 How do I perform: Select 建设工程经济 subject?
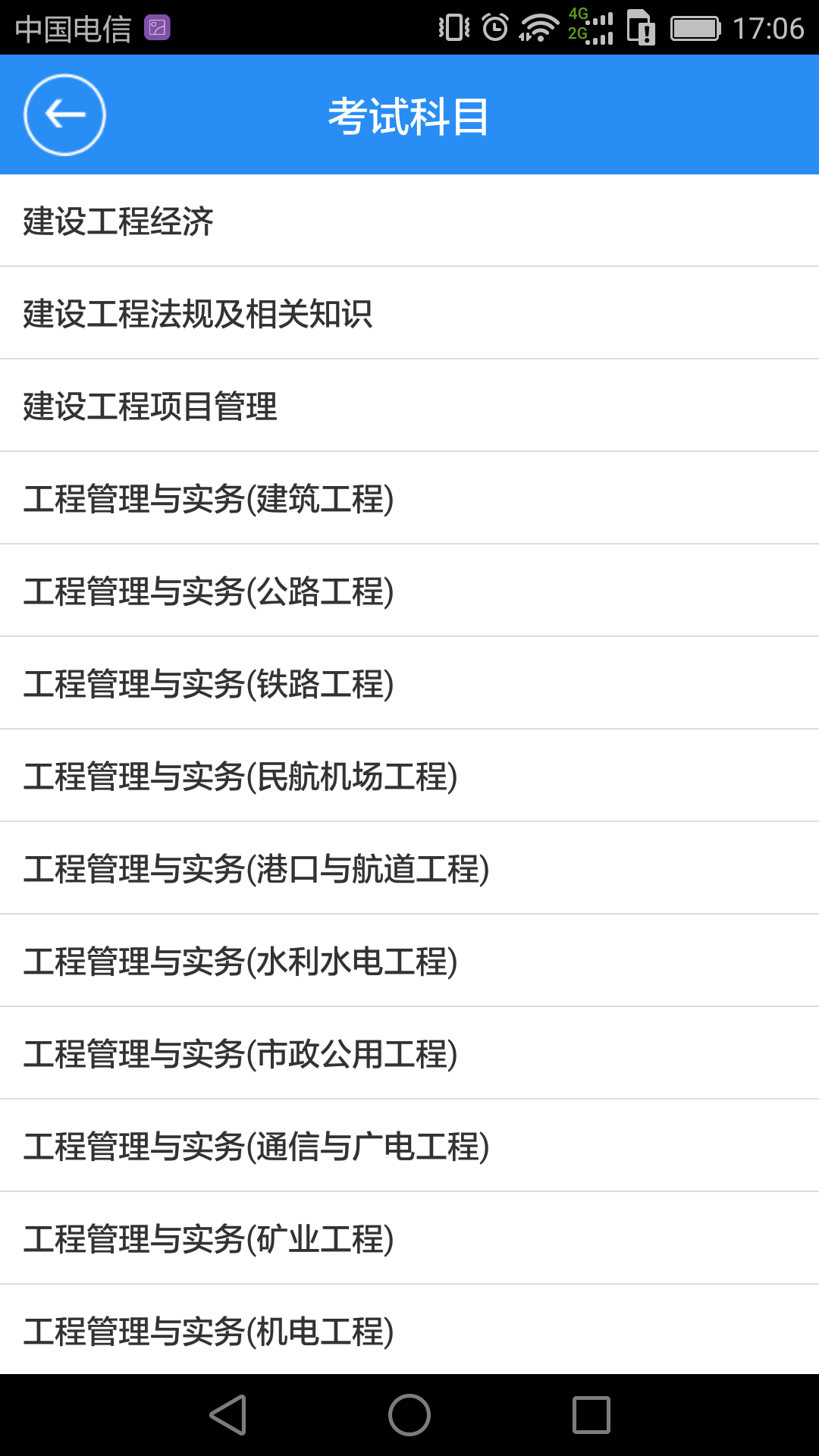pyautogui.click(x=409, y=221)
